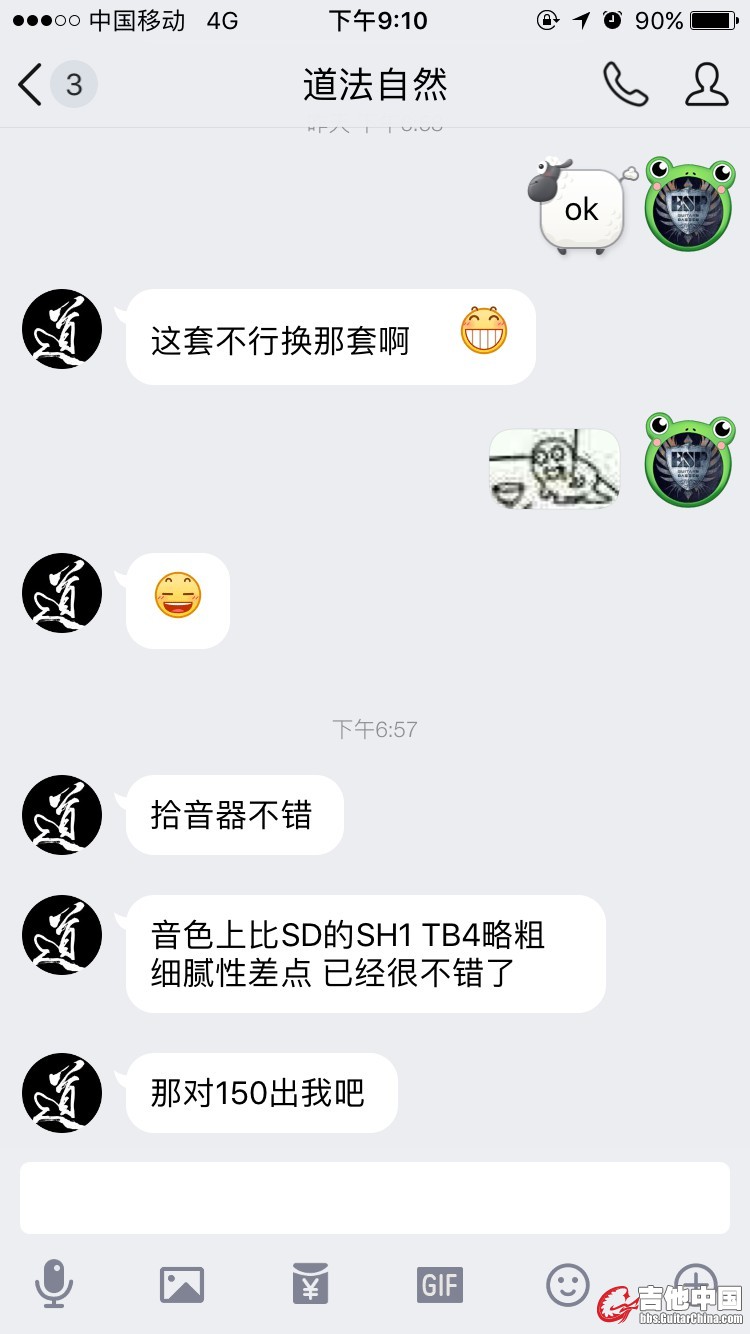
Task: Attach a photo from the gallery
Action: pos(182,1284)
